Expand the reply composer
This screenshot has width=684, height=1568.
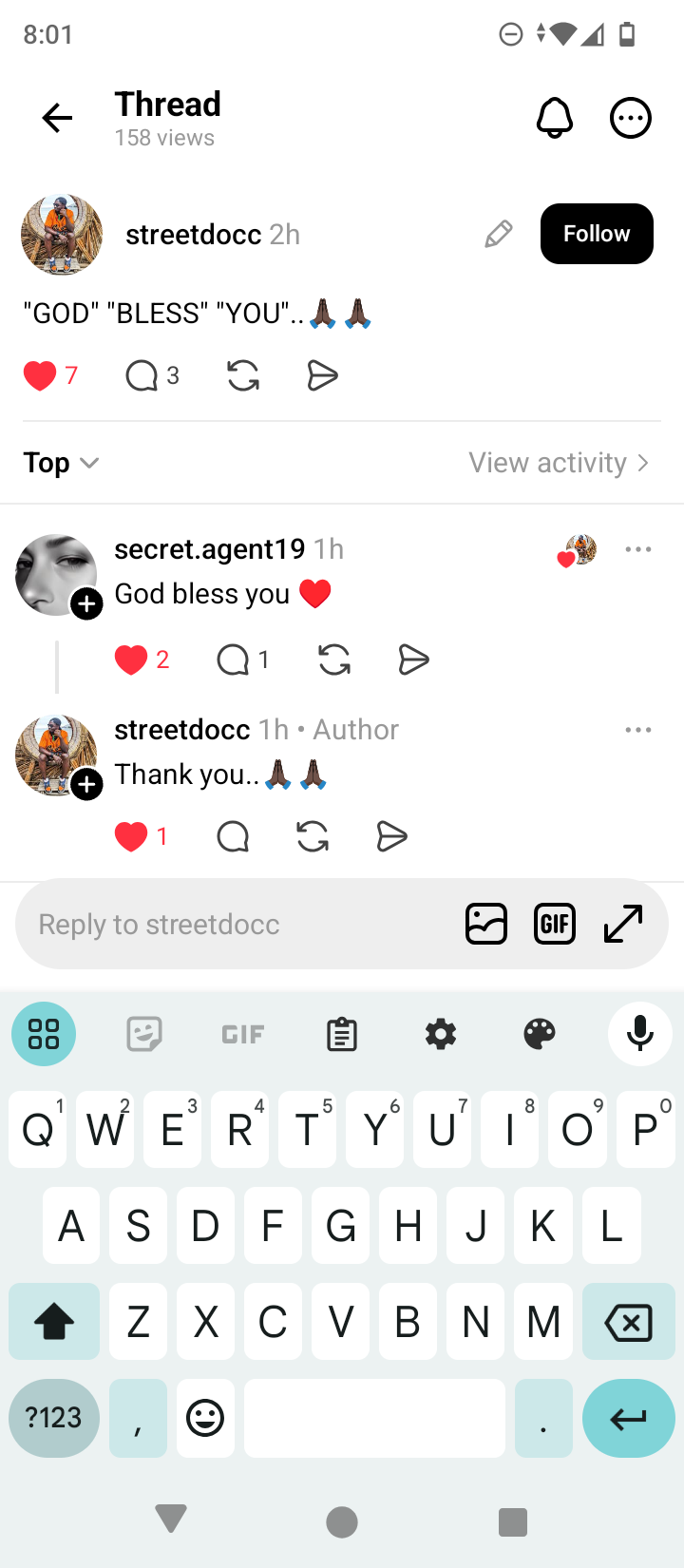pos(624,924)
